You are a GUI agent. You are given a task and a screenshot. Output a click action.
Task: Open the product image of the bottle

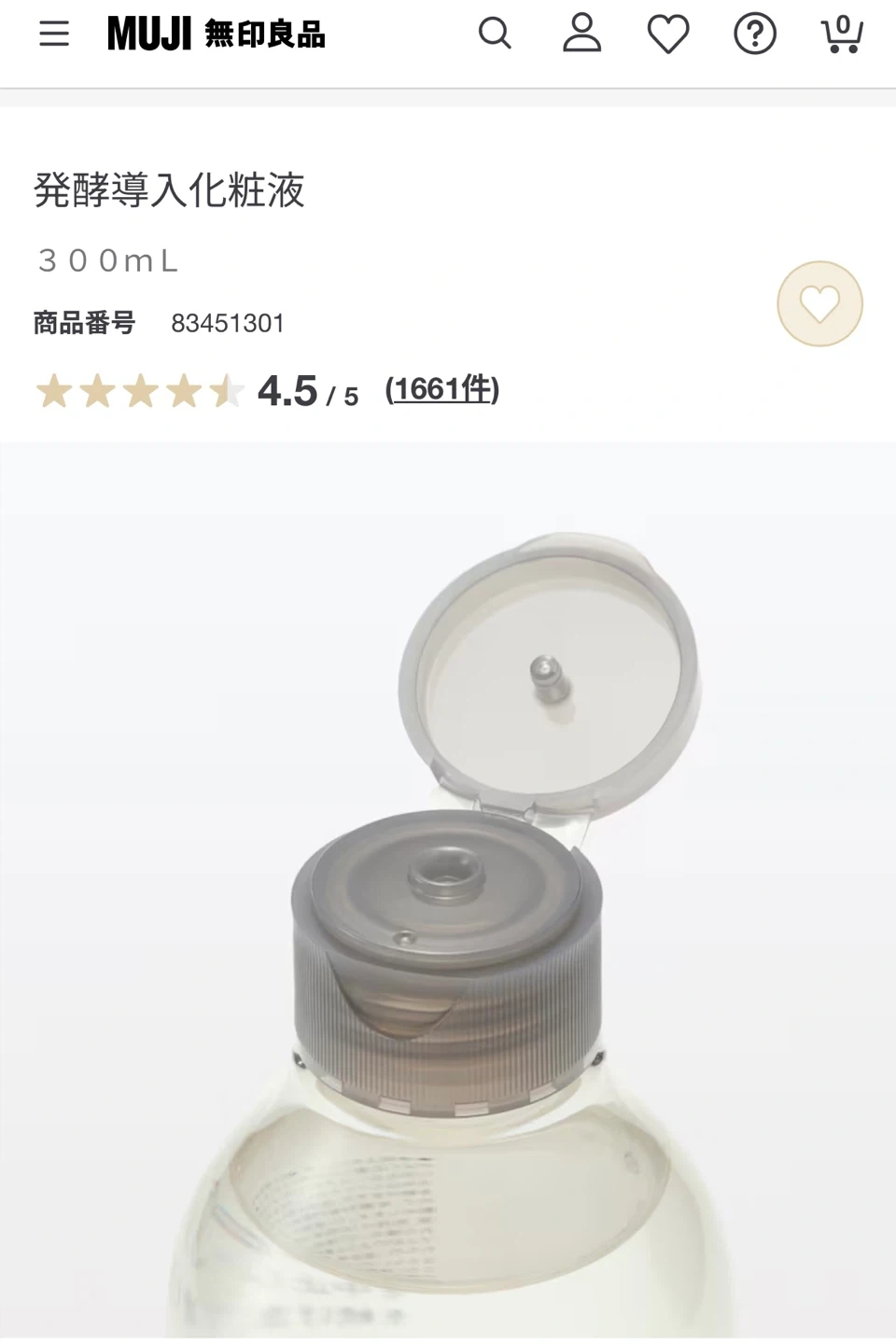click(448, 887)
